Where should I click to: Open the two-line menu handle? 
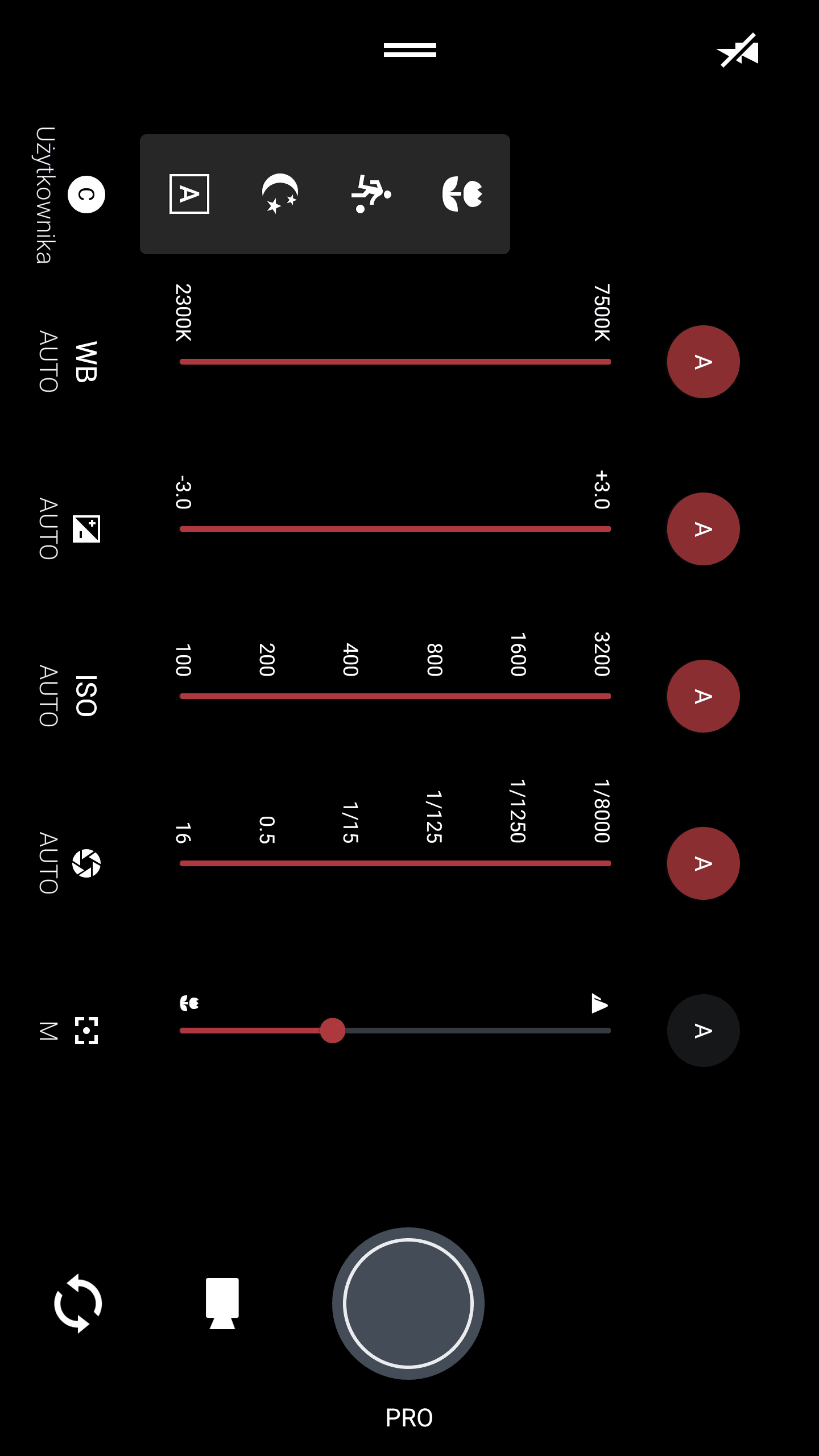point(409,51)
